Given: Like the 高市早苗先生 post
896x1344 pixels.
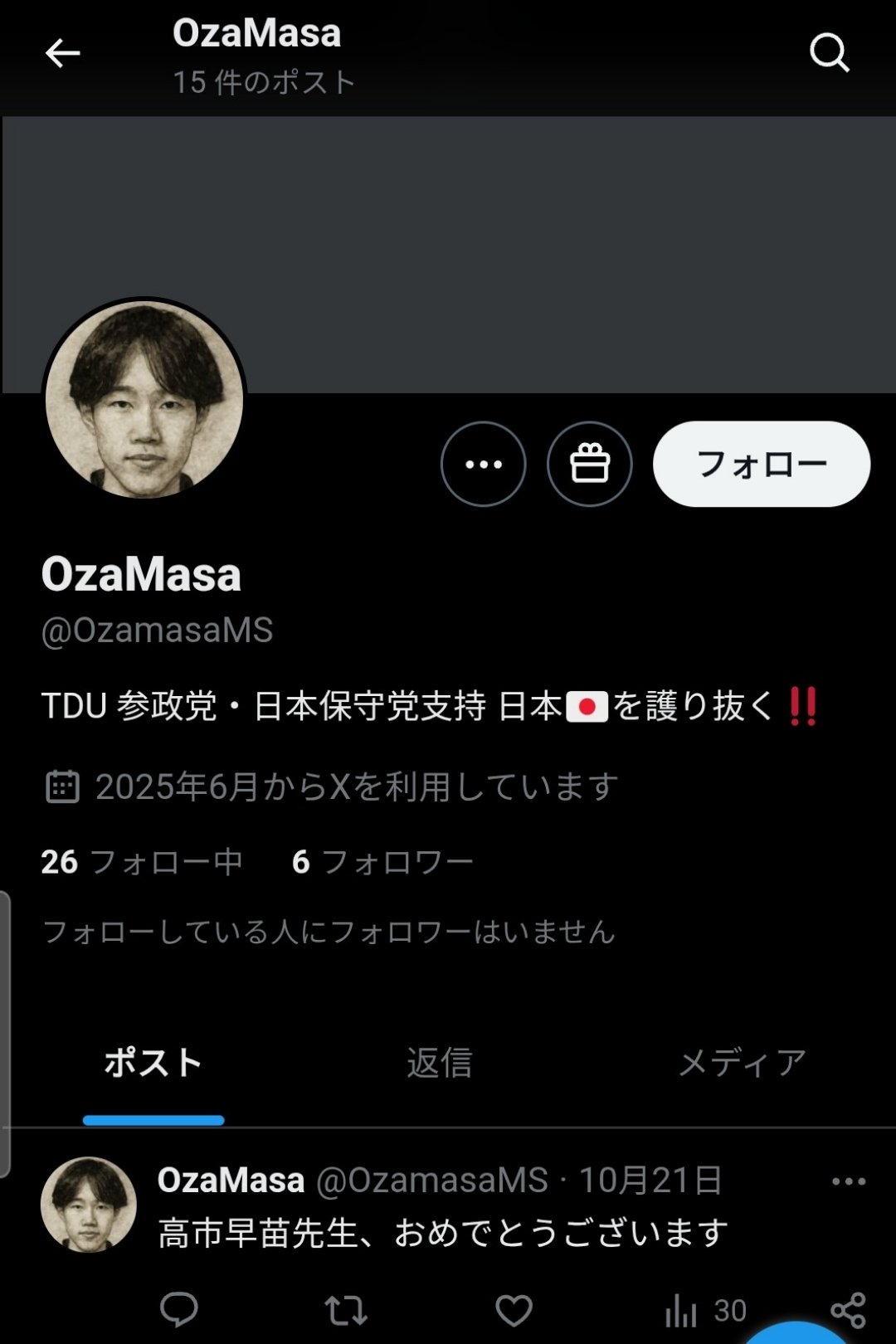Looking at the screenshot, I should pos(514,1310).
